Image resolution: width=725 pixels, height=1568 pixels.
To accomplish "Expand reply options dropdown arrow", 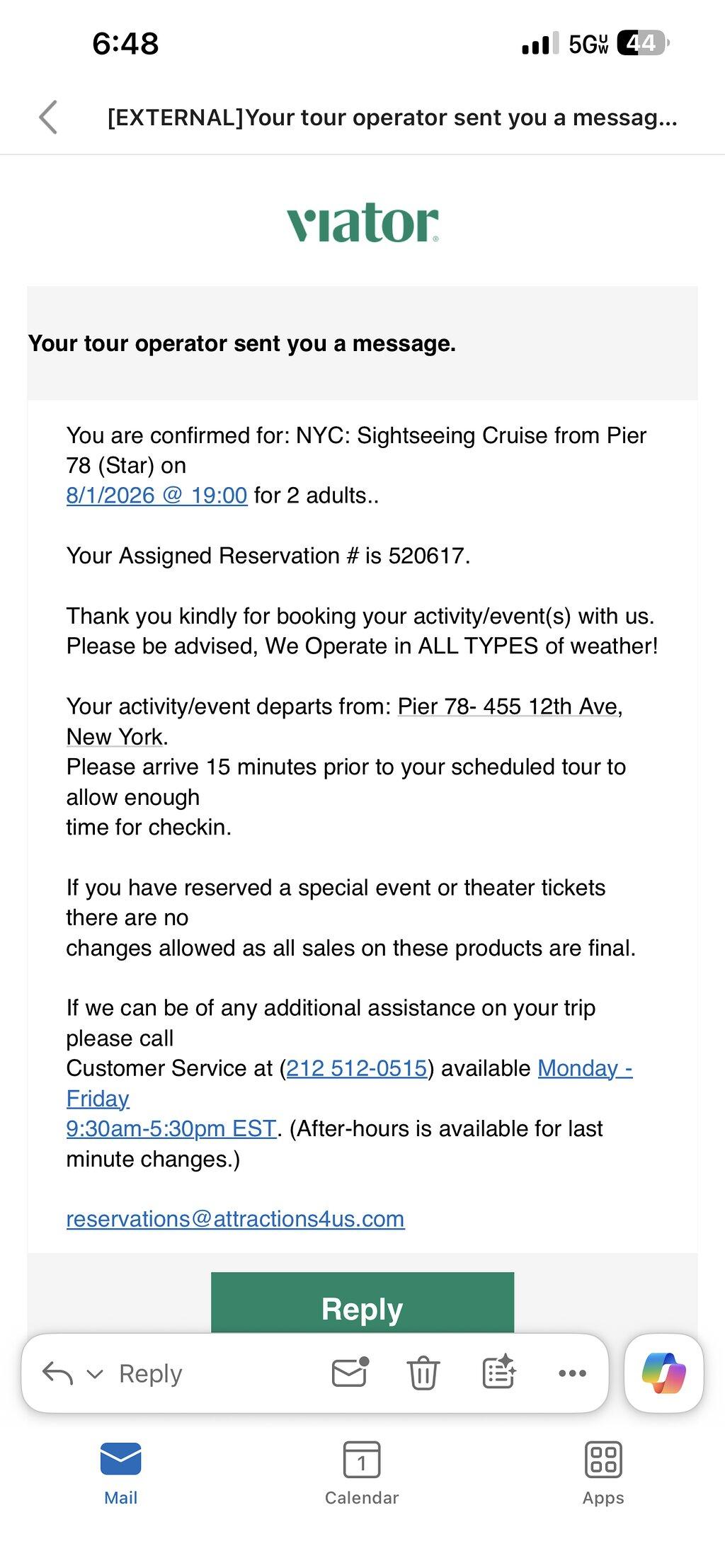I will point(95,1374).
